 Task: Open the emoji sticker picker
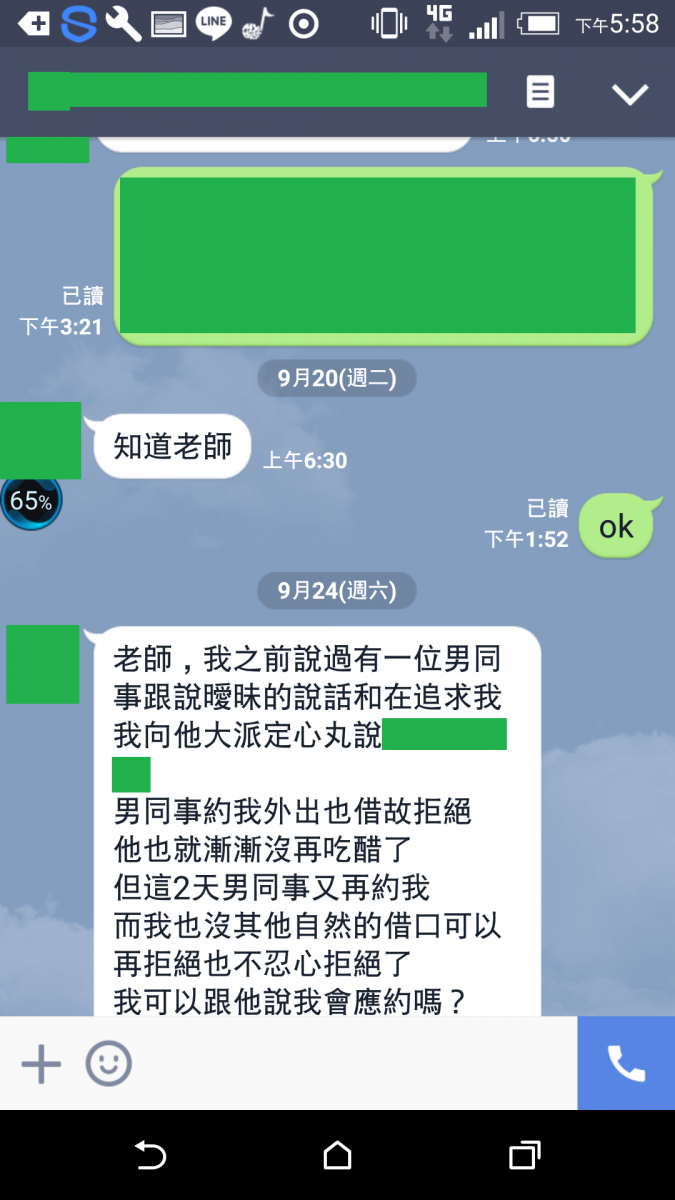[x=108, y=1063]
